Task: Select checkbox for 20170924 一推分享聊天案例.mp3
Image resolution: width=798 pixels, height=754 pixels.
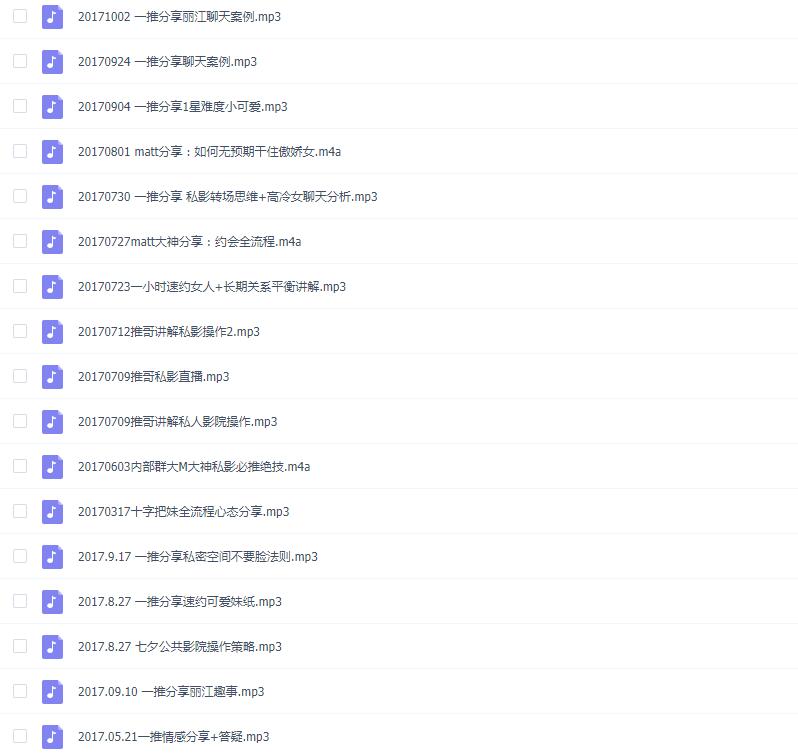Action: pos(20,61)
